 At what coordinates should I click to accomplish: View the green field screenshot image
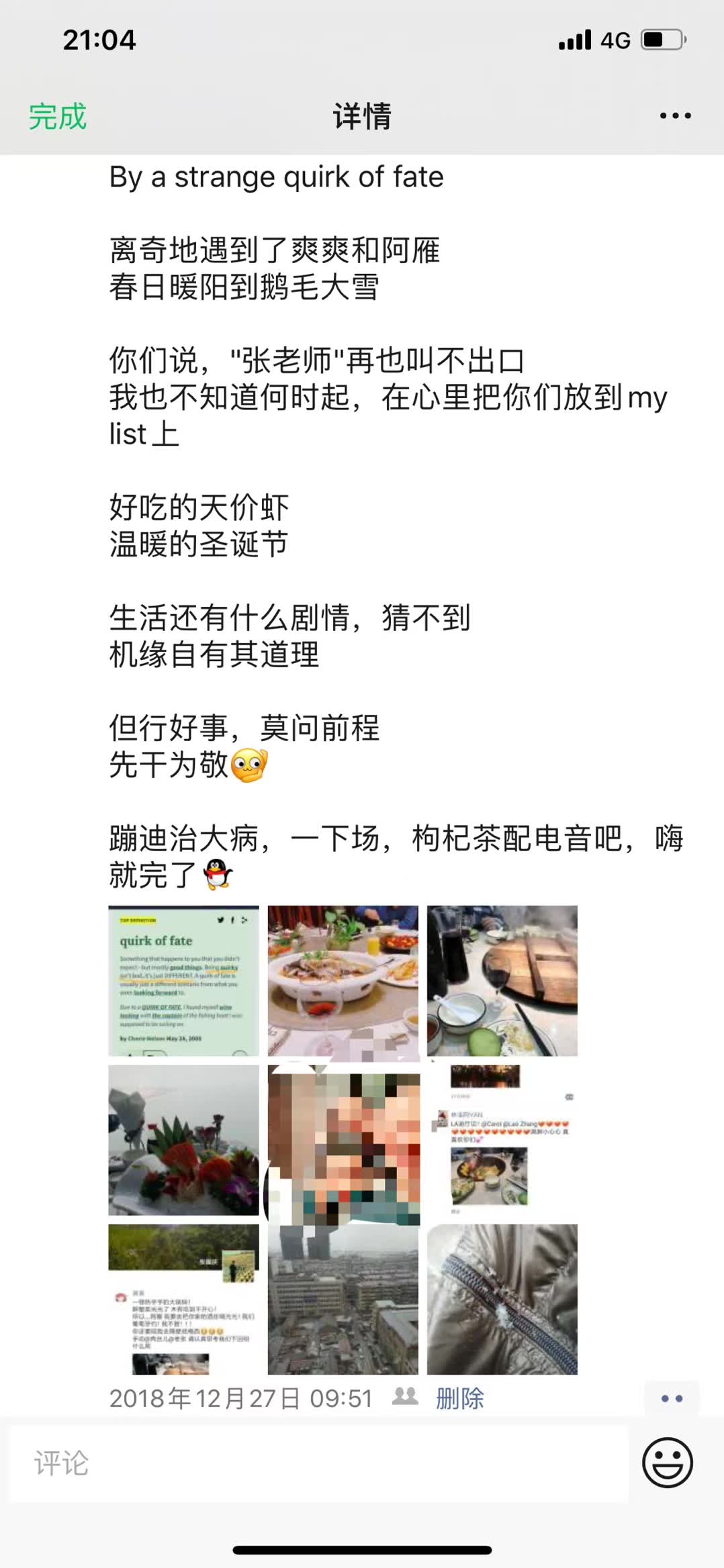coord(183,1299)
